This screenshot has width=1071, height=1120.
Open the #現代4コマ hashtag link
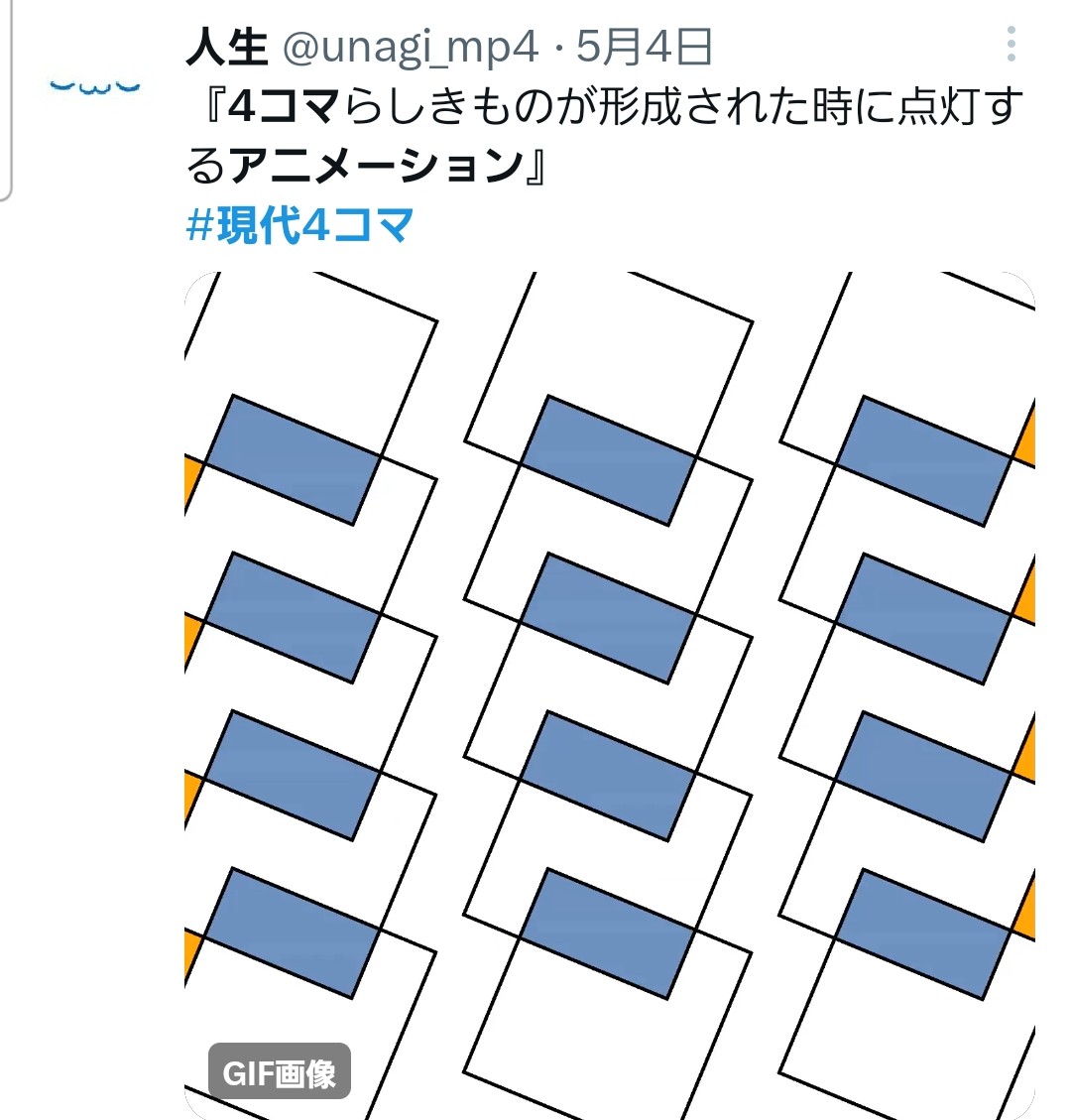(x=299, y=226)
